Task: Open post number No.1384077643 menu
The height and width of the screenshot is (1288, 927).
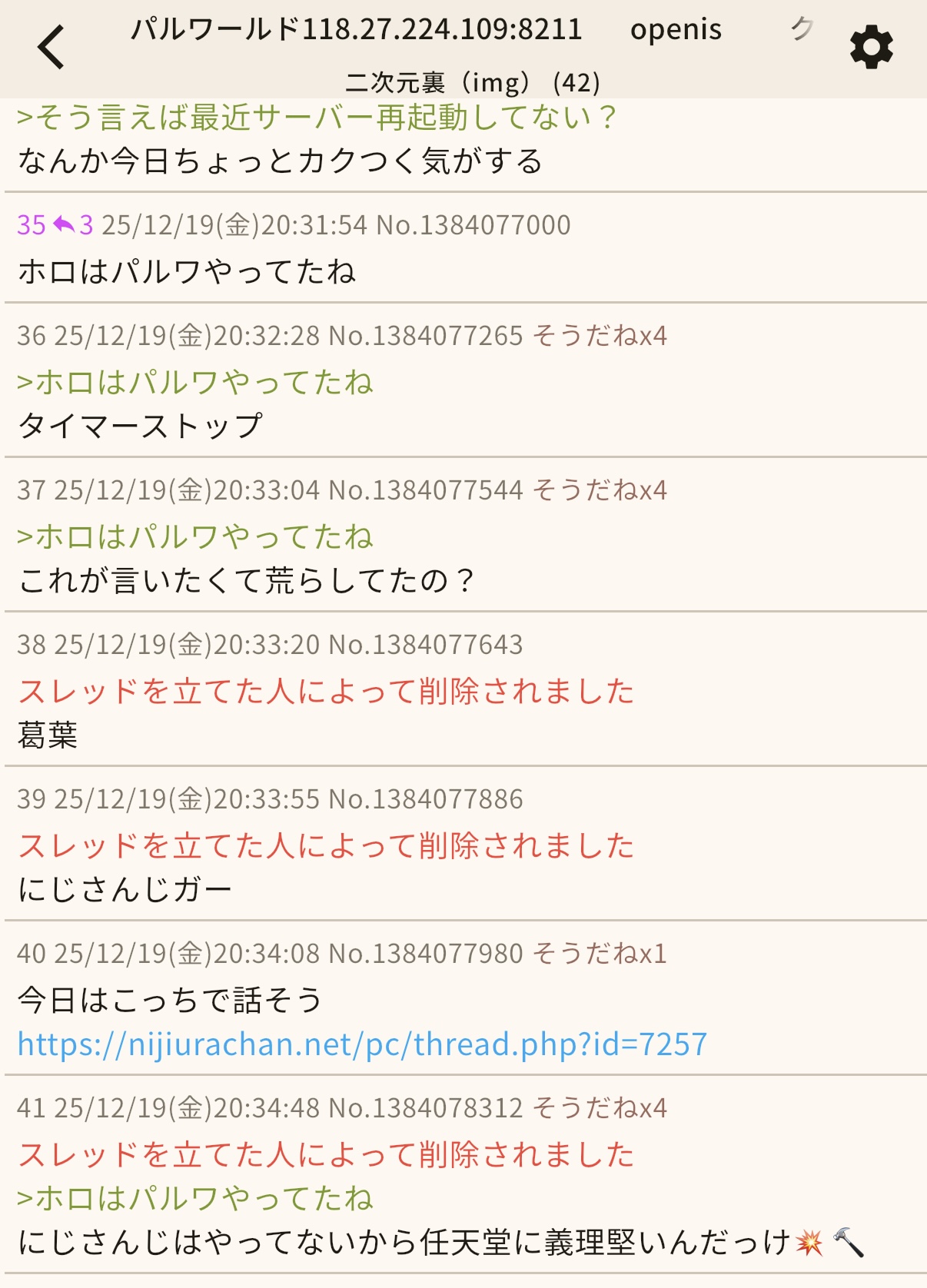Action: [425, 645]
